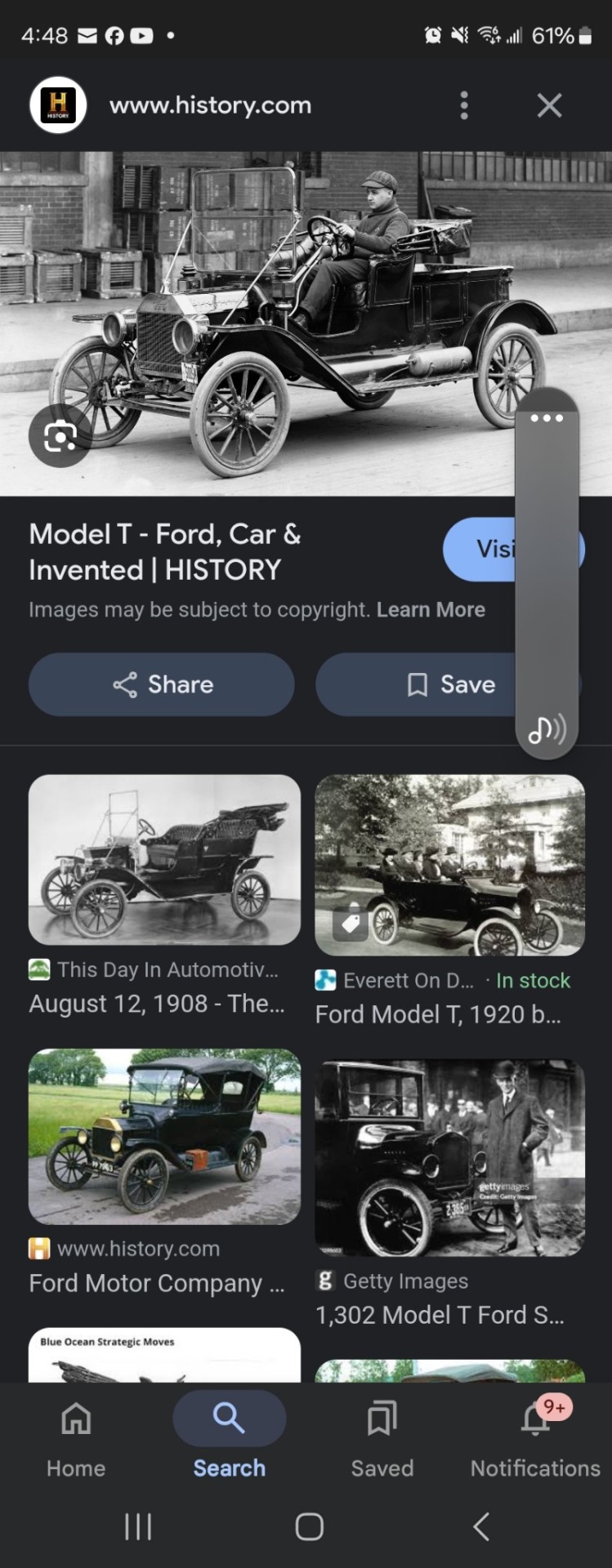Tap the floating volume panel's sound icon
The width and height of the screenshot is (612, 1568).
547,729
